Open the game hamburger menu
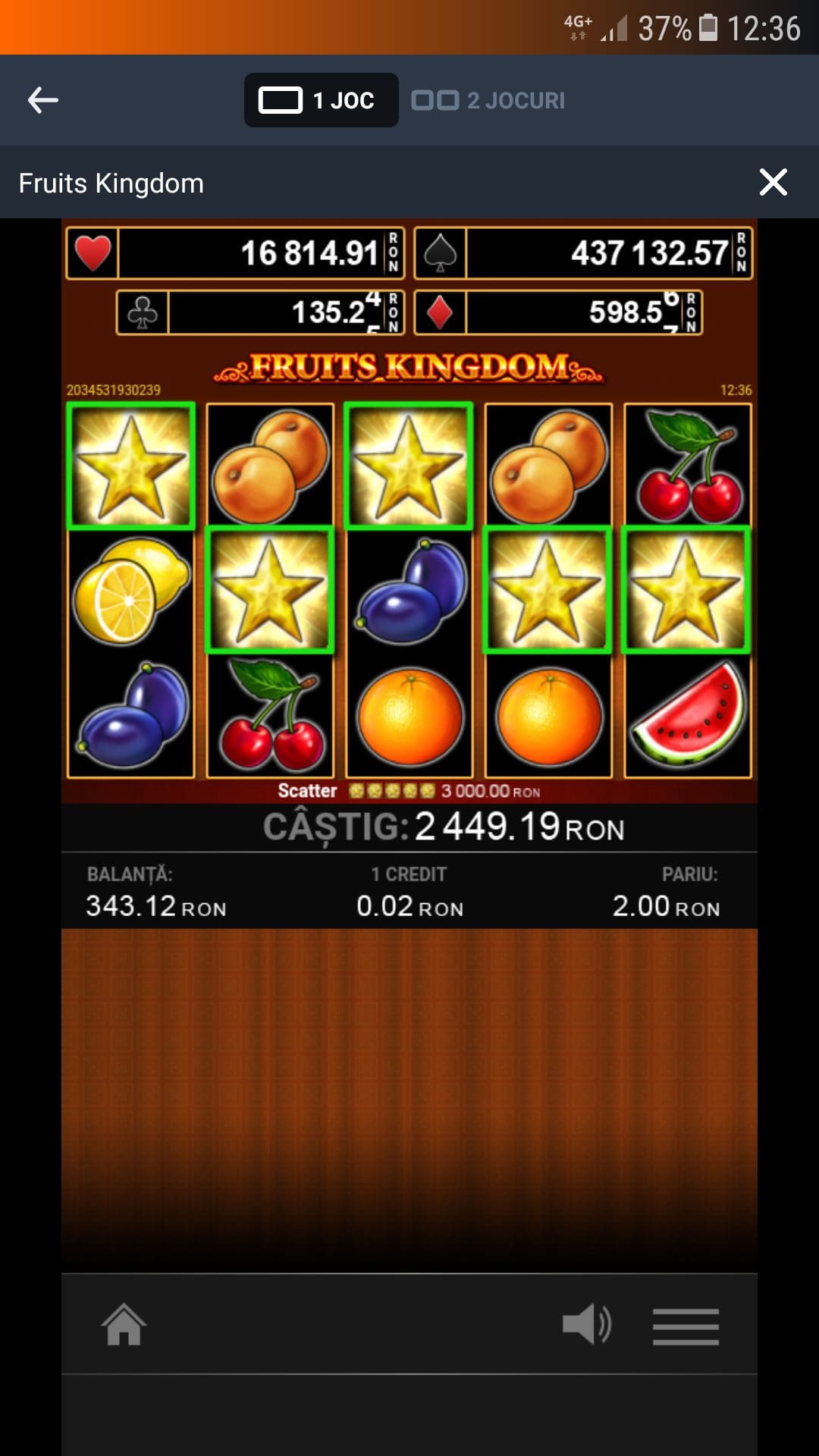Viewport: 819px width, 1456px height. 686,1326
